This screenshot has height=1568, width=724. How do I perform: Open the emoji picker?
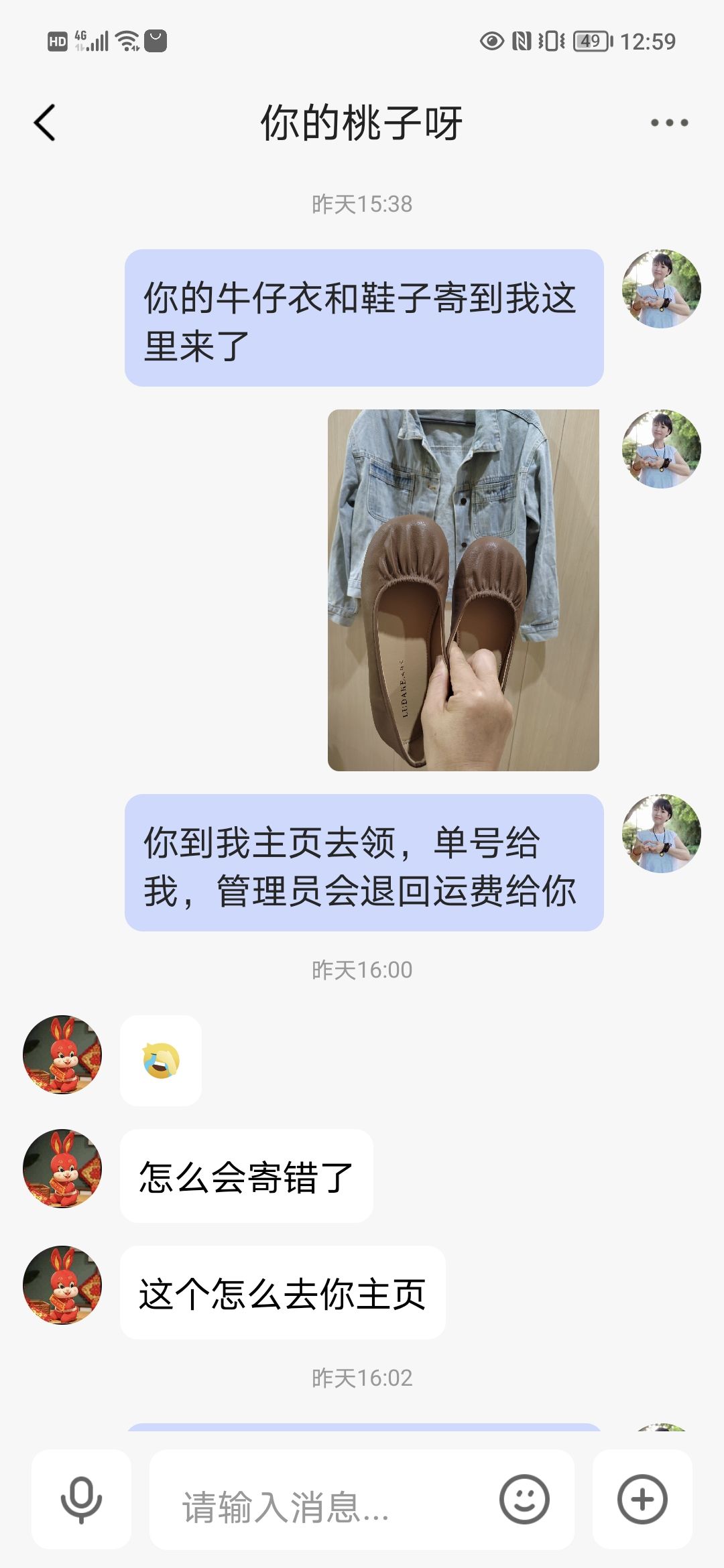point(524,1500)
